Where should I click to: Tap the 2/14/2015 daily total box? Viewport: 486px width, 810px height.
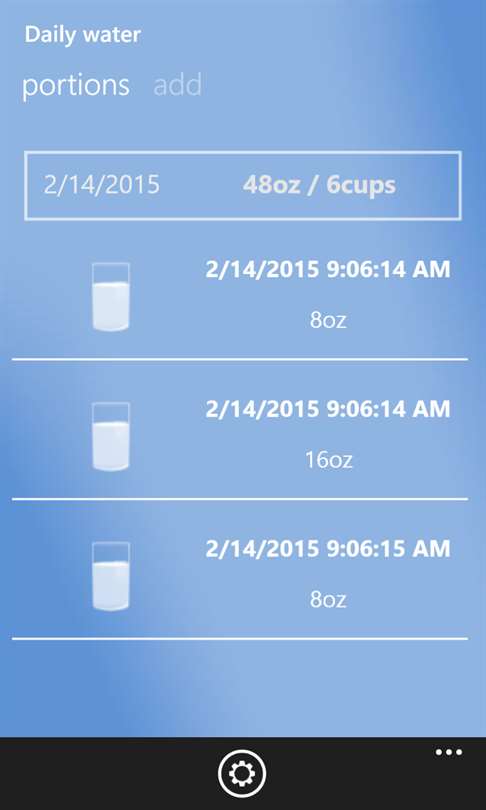click(x=242, y=185)
